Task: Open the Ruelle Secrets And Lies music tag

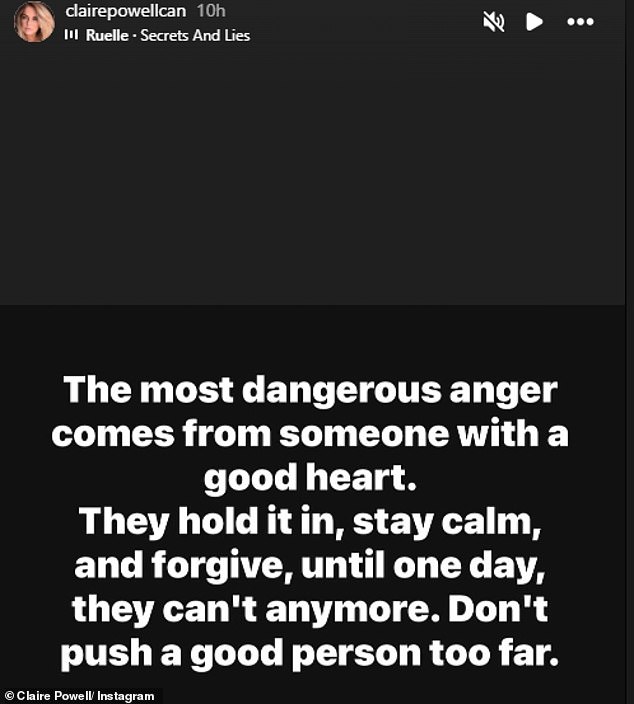Action: point(165,36)
